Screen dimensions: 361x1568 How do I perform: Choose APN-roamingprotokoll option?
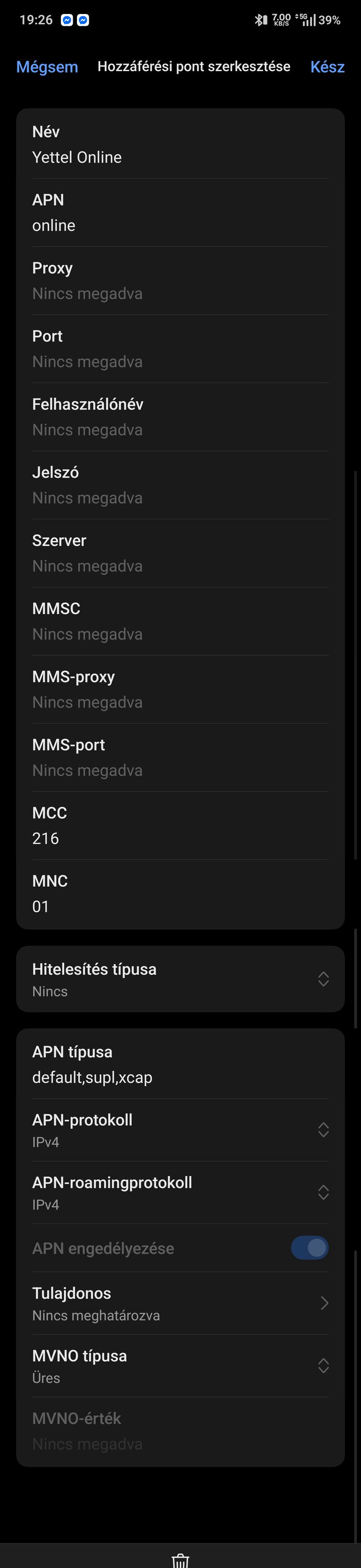180,1193
